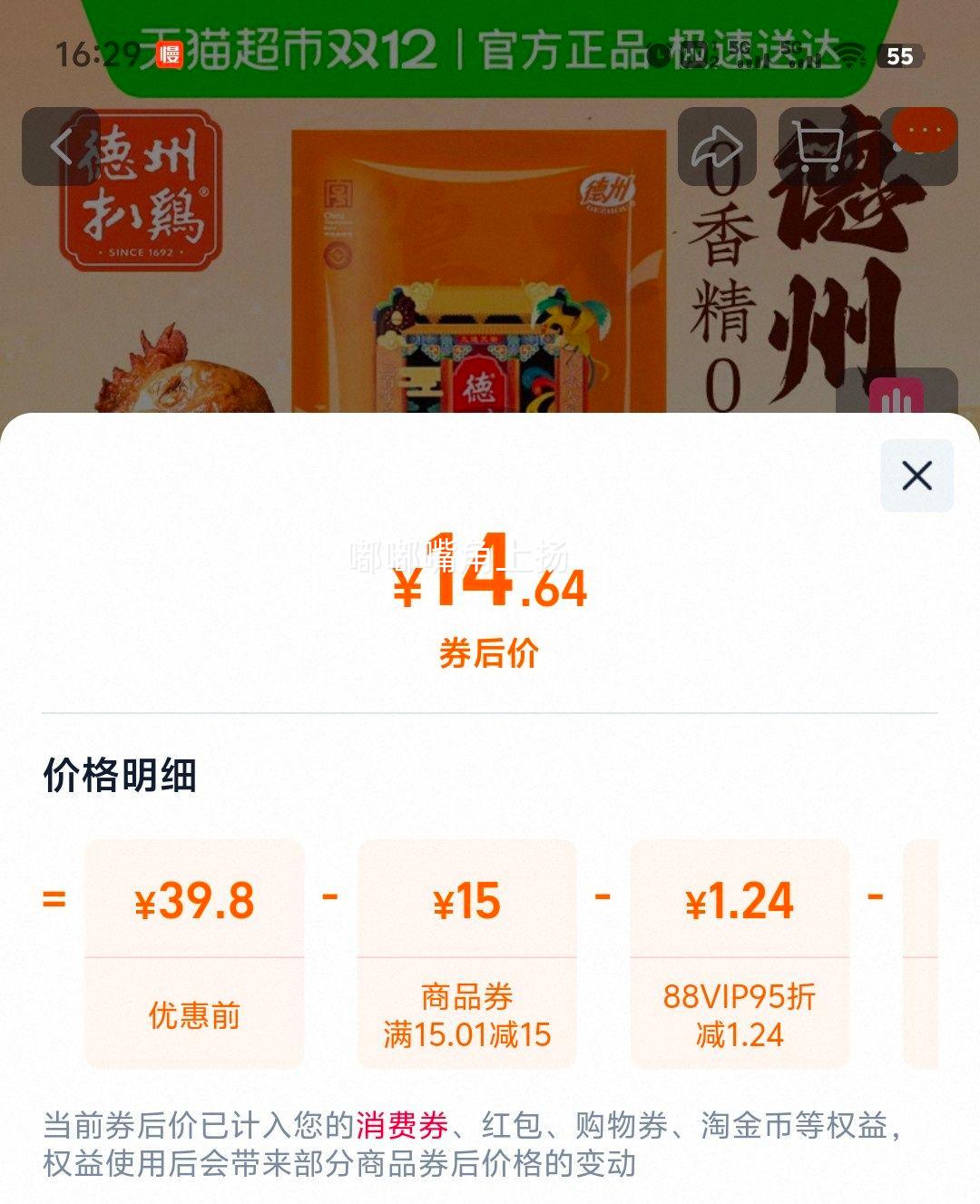Close the price detail popup
The image size is (980, 1204).
tap(916, 474)
